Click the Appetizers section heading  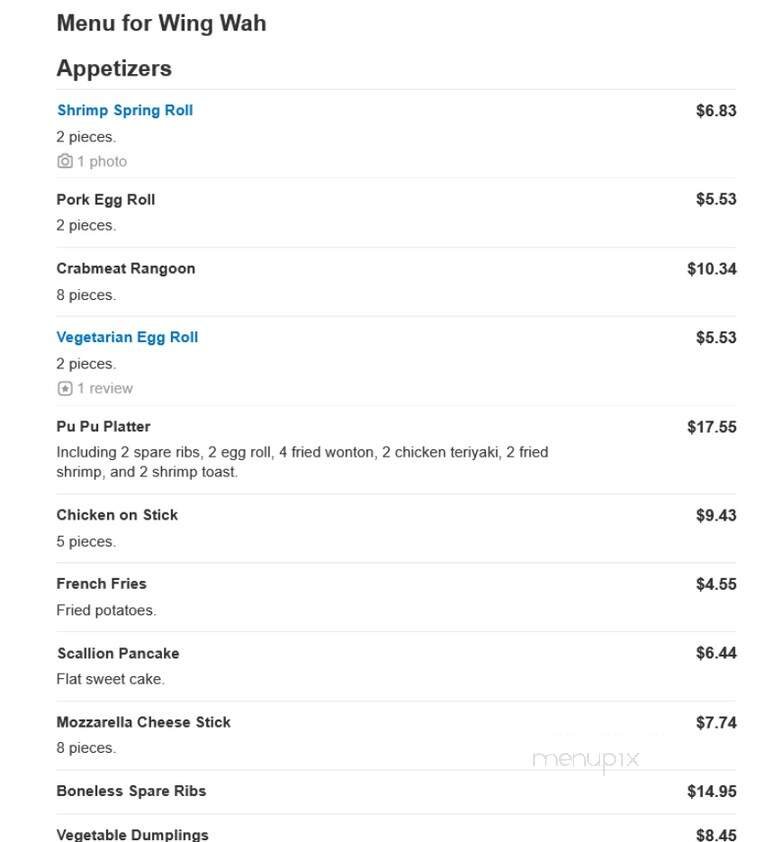(x=115, y=69)
